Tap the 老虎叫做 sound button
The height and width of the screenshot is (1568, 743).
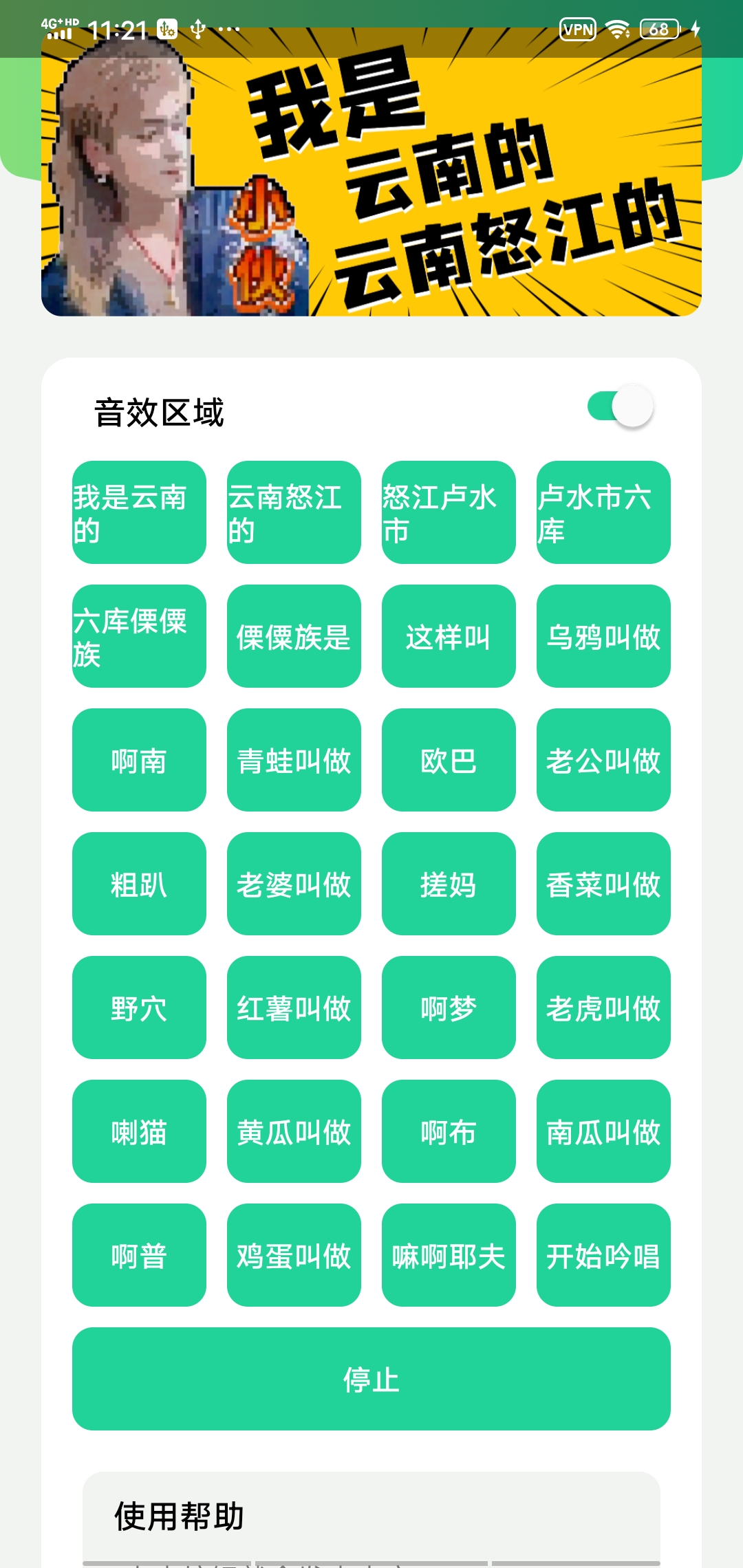point(603,1008)
